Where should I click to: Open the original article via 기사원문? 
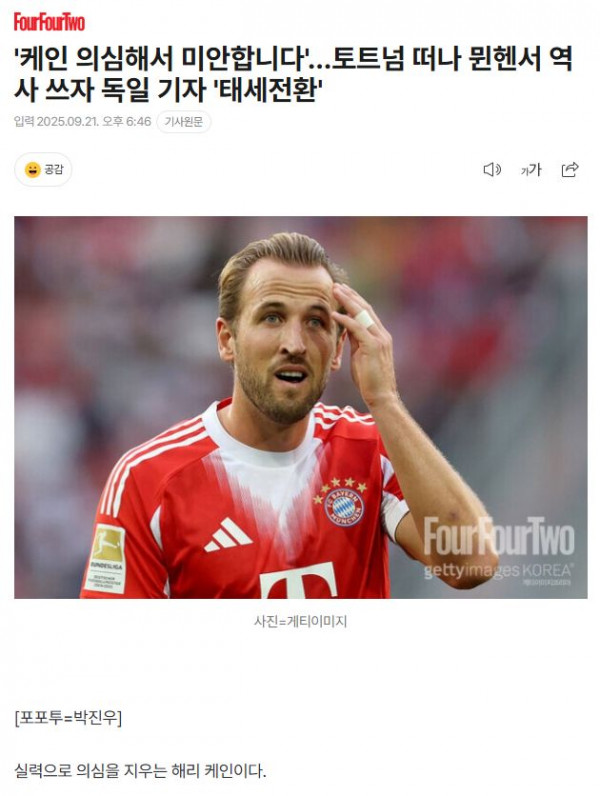184,122
